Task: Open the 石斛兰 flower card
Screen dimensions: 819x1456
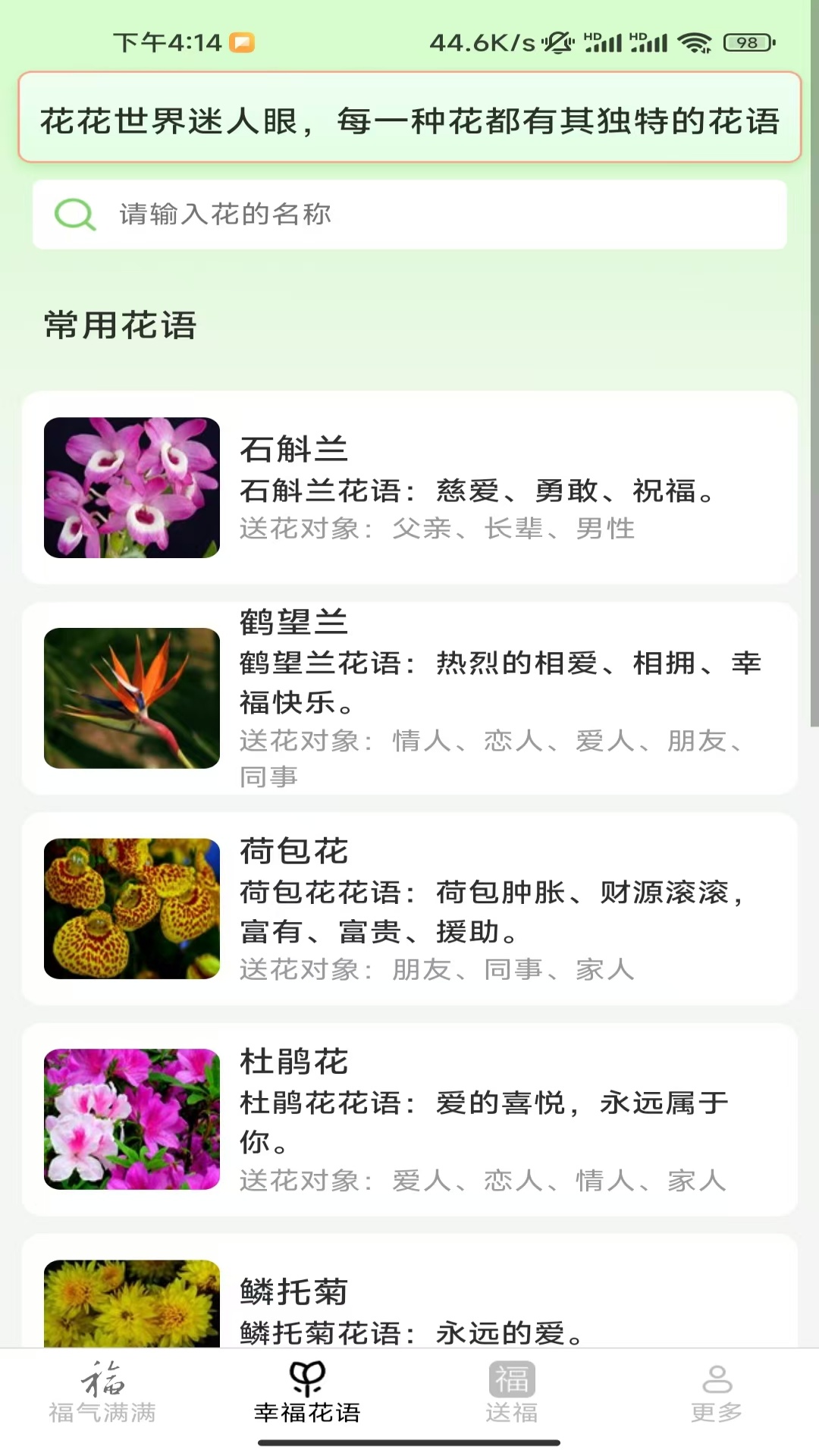Action: tap(409, 488)
